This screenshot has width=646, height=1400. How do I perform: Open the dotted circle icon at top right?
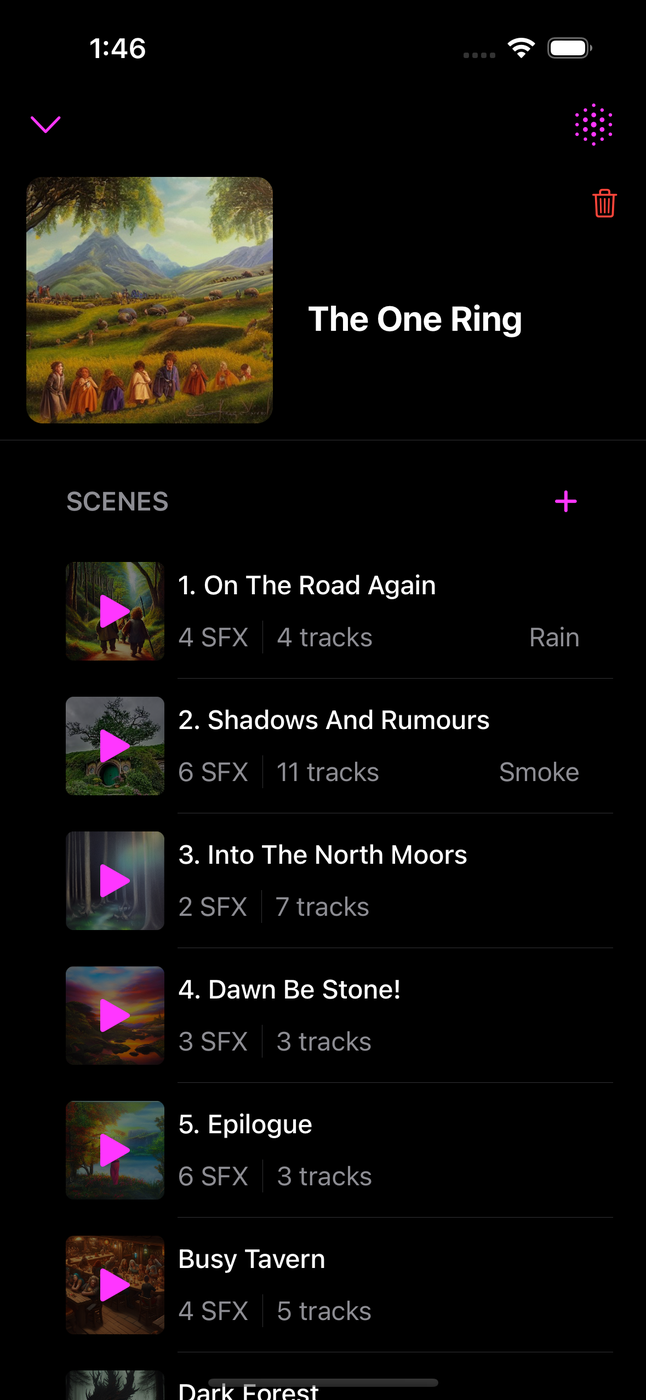coord(593,125)
